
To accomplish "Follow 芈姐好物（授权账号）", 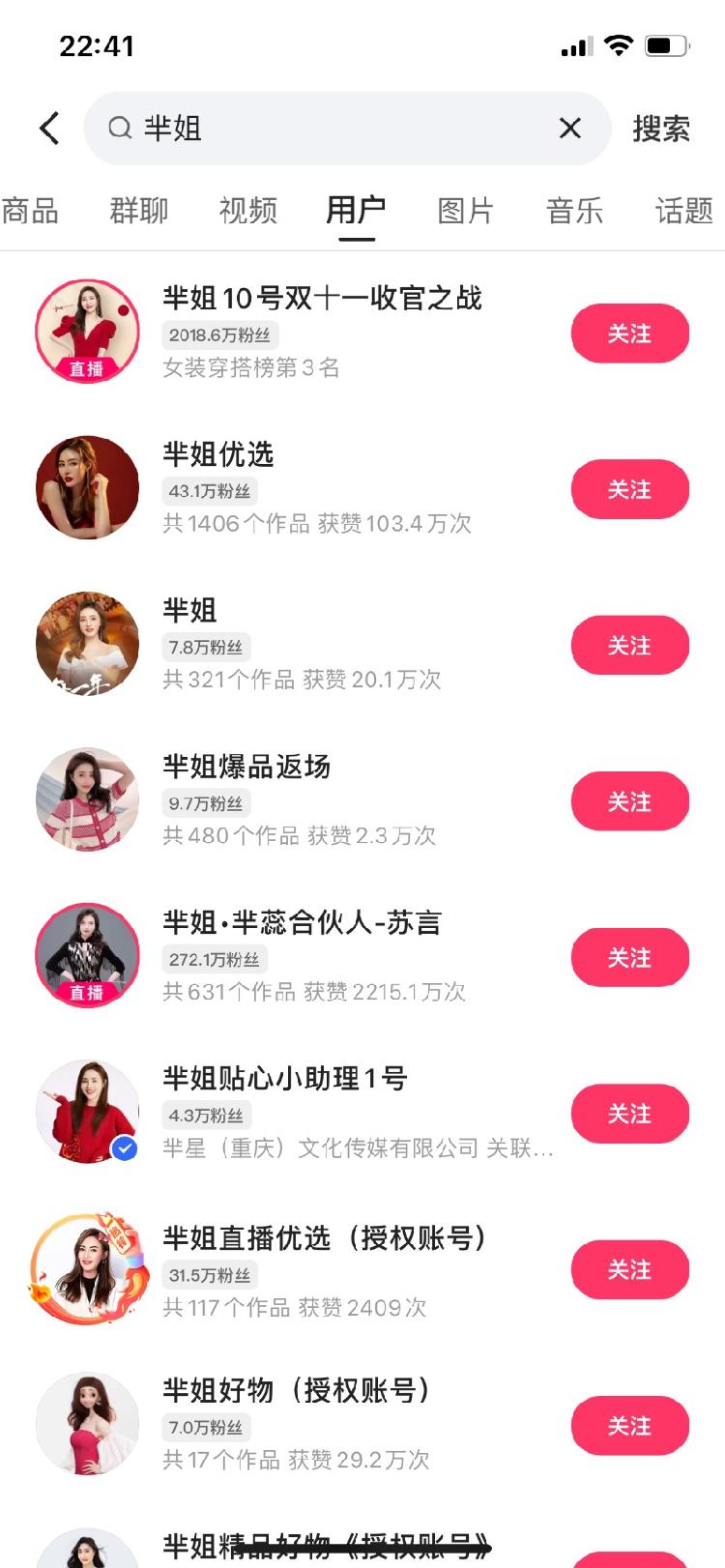I will click(x=629, y=1426).
